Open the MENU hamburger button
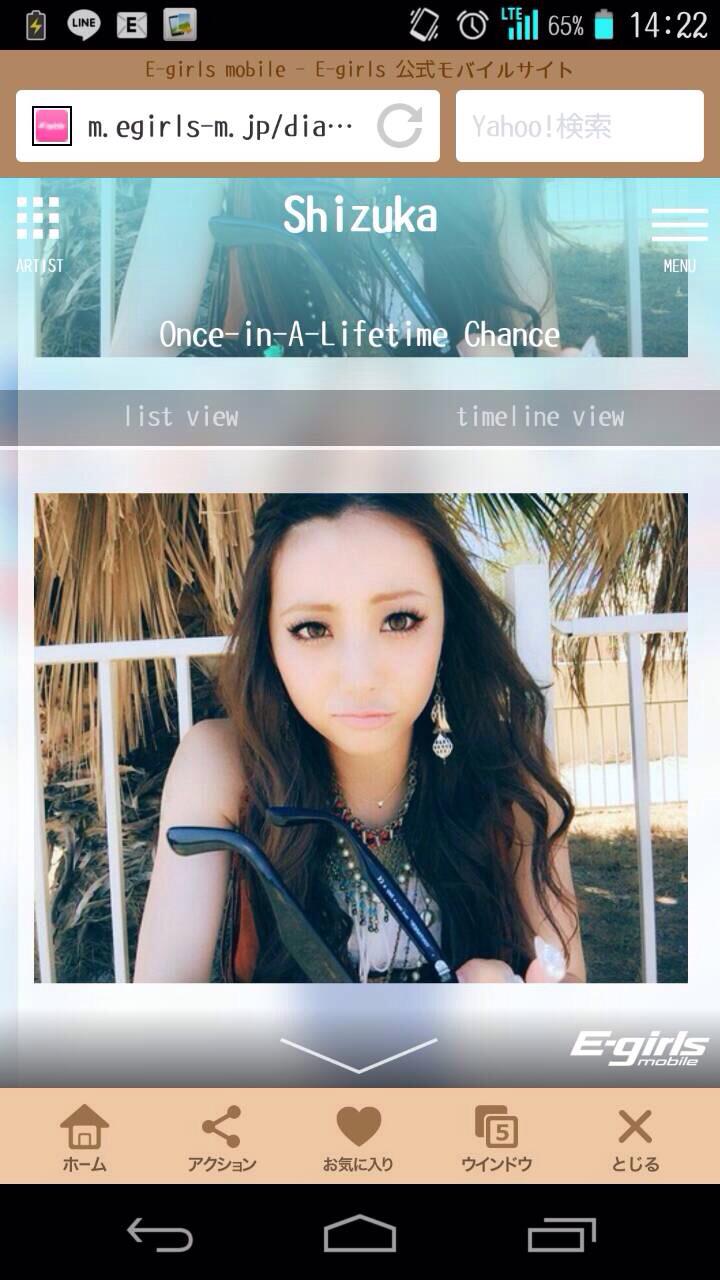This screenshot has height=1280, width=720. click(679, 235)
